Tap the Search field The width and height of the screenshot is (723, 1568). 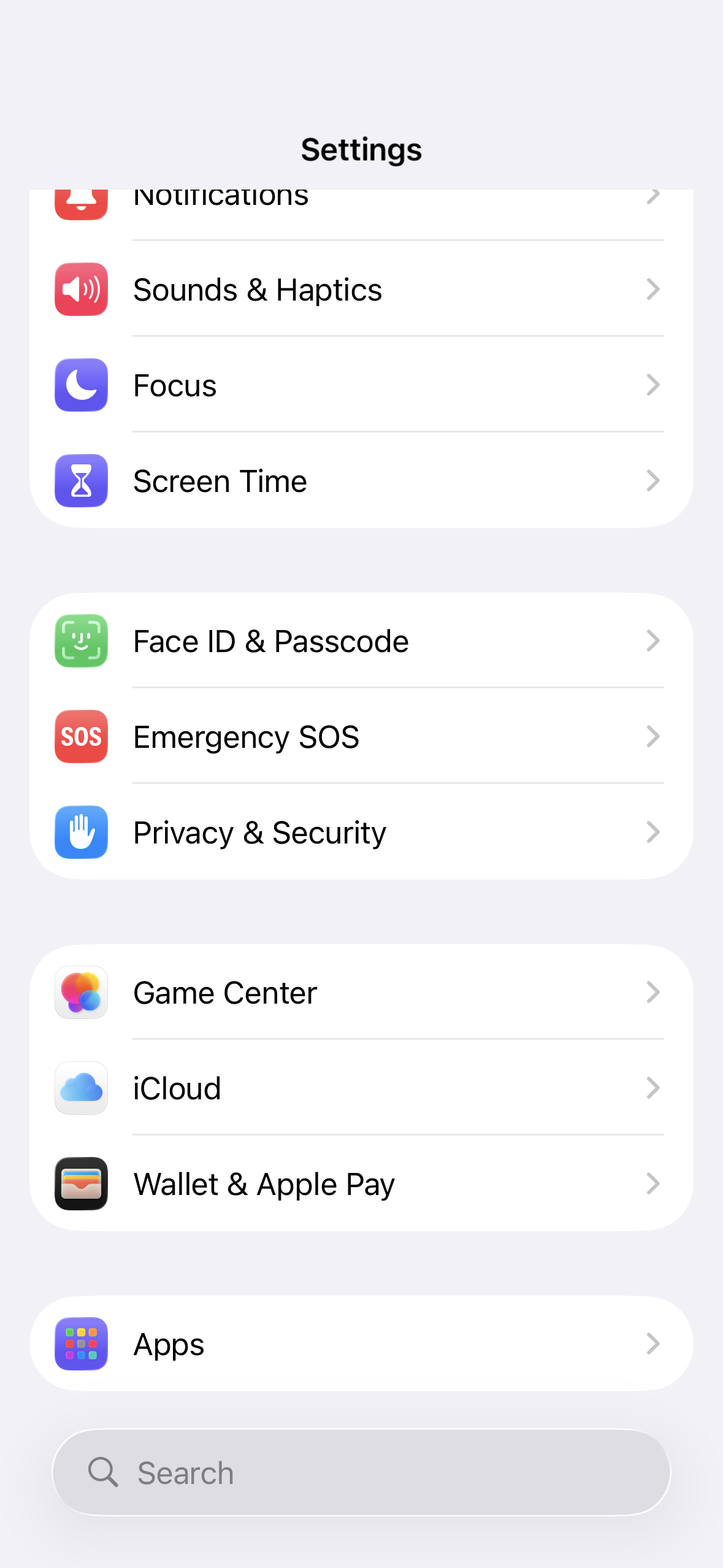pos(361,1473)
